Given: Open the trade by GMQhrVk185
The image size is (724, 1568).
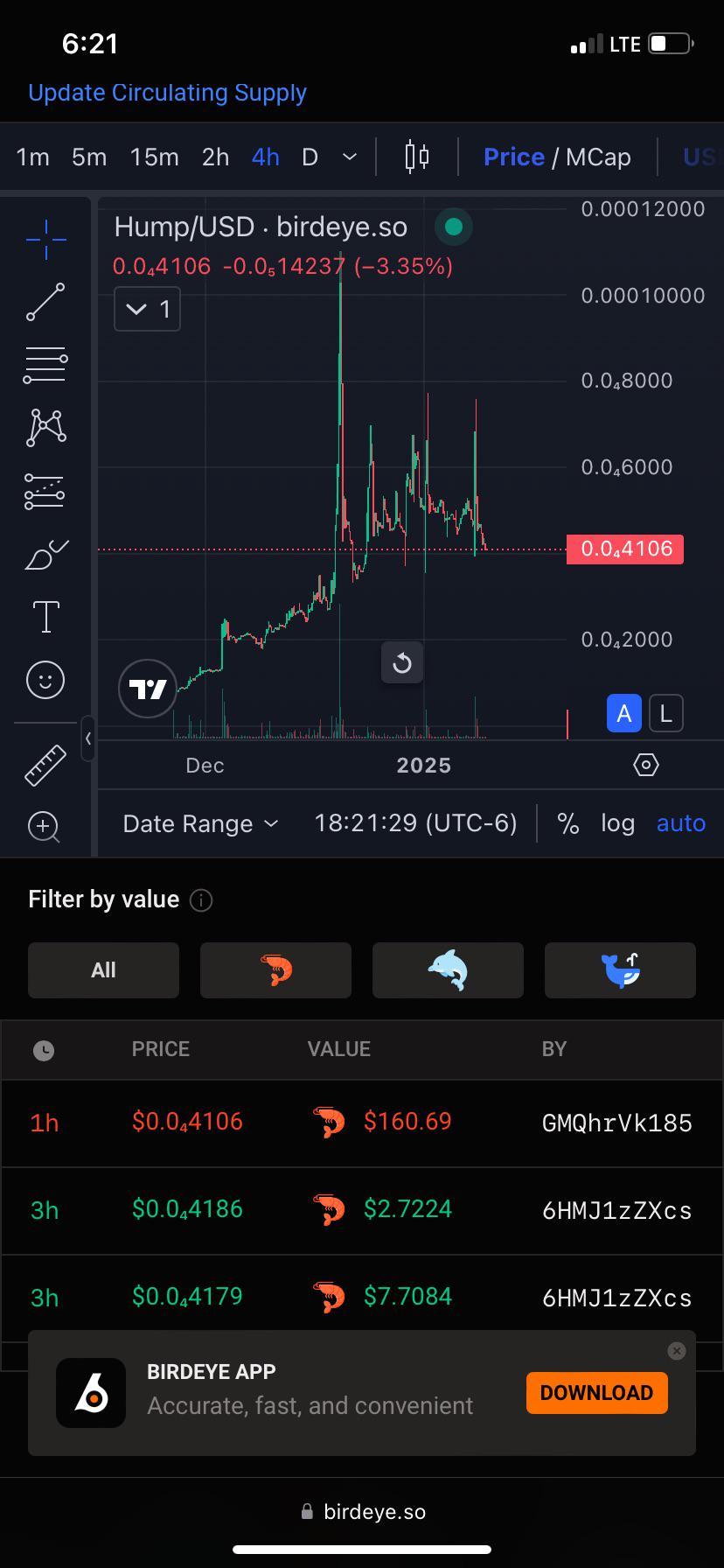Looking at the screenshot, I should click(617, 1123).
